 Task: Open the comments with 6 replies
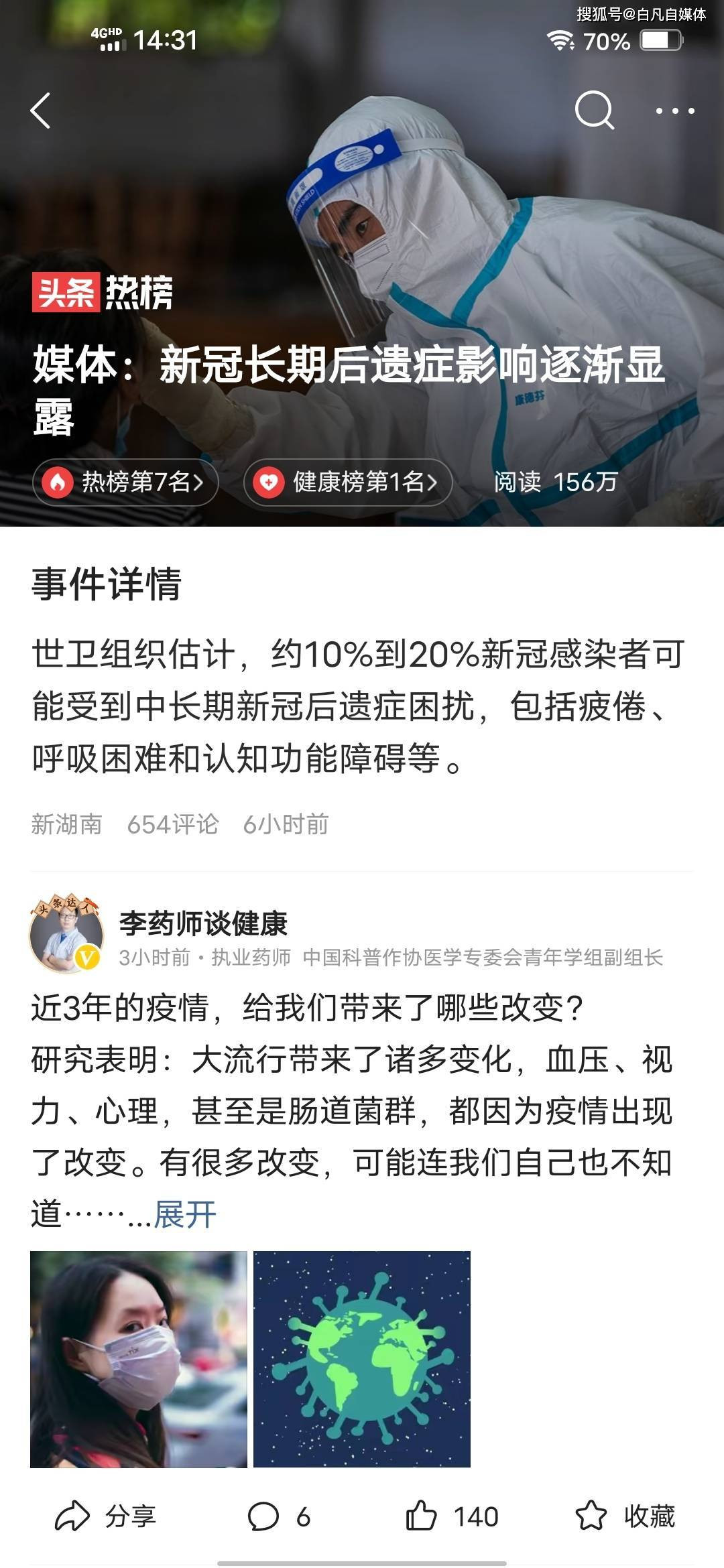279,1516
